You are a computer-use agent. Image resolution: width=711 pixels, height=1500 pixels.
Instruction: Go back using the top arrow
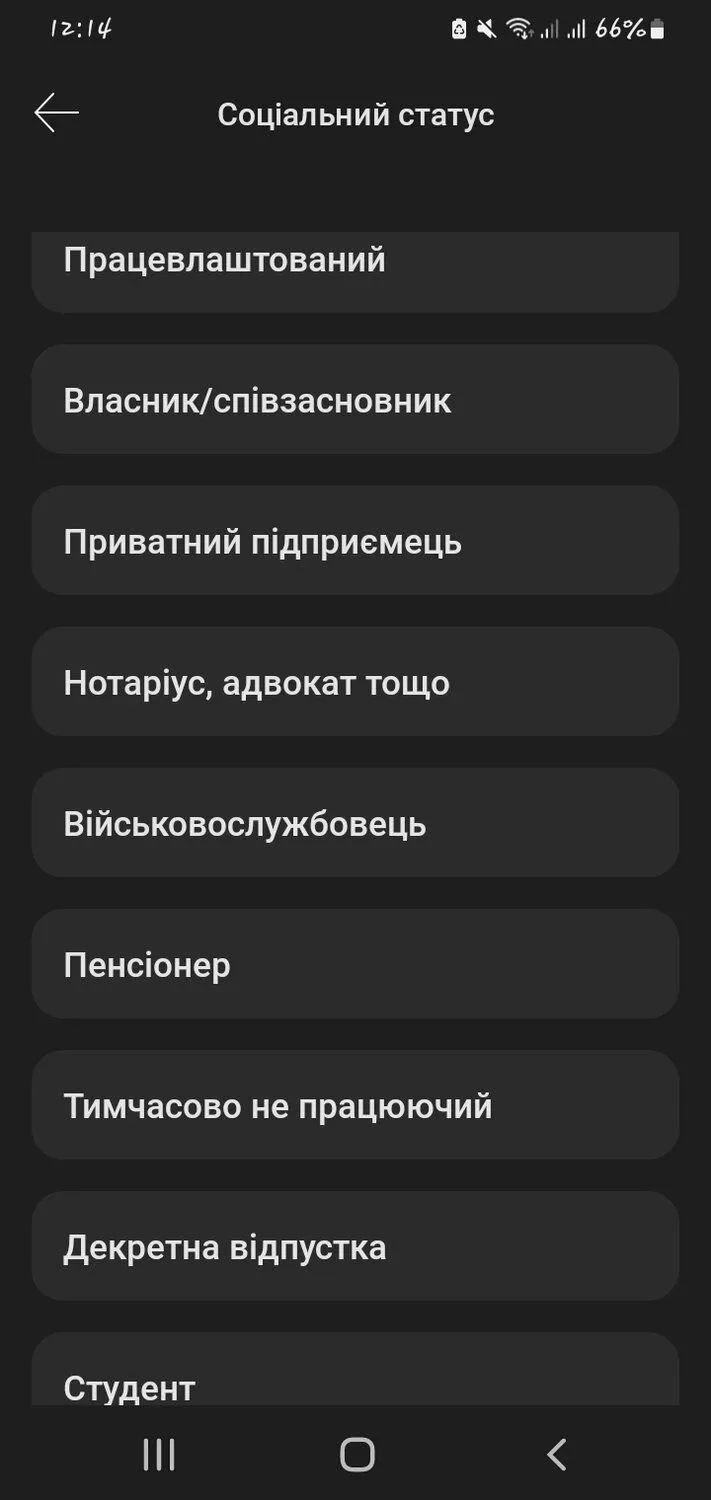pos(56,114)
